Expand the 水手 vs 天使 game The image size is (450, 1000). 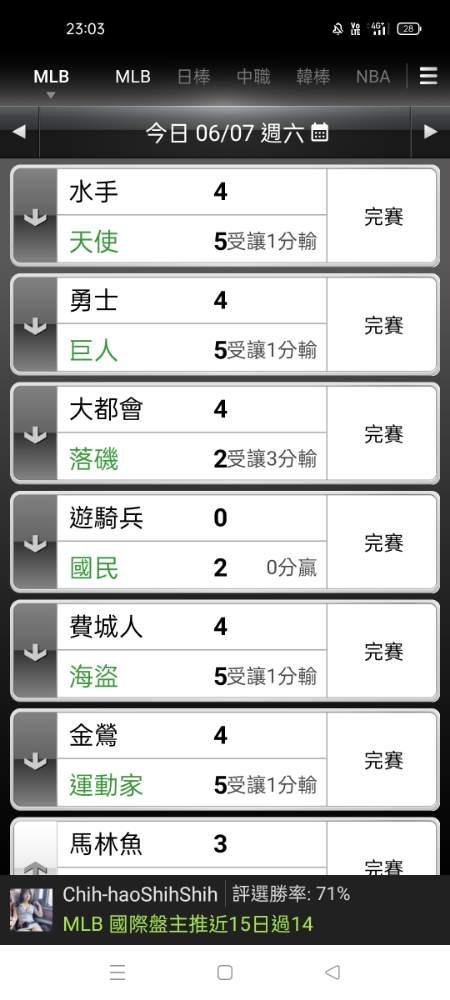[x=35, y=217]
